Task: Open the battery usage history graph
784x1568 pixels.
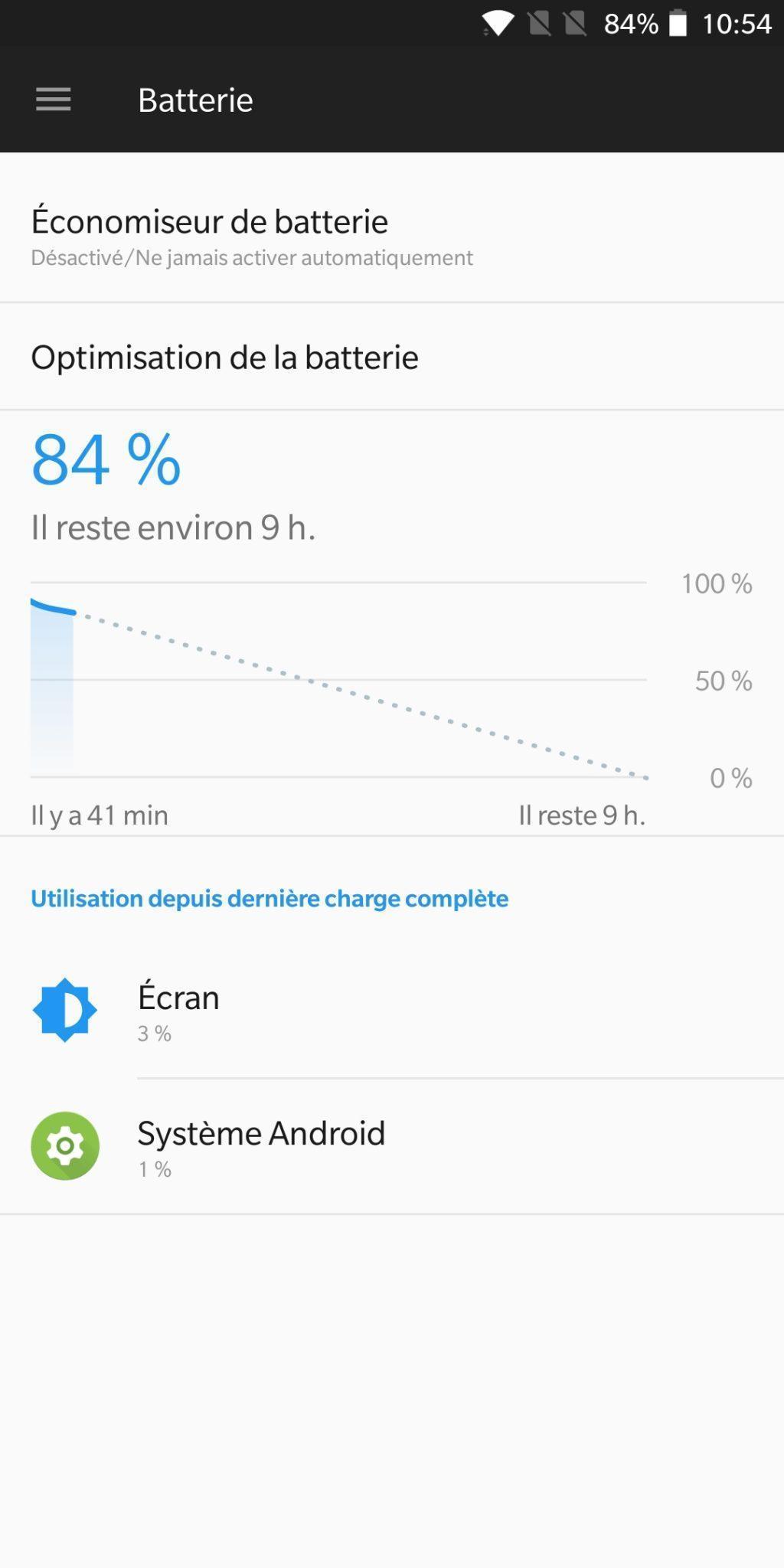Action: (x=338, y=680)
